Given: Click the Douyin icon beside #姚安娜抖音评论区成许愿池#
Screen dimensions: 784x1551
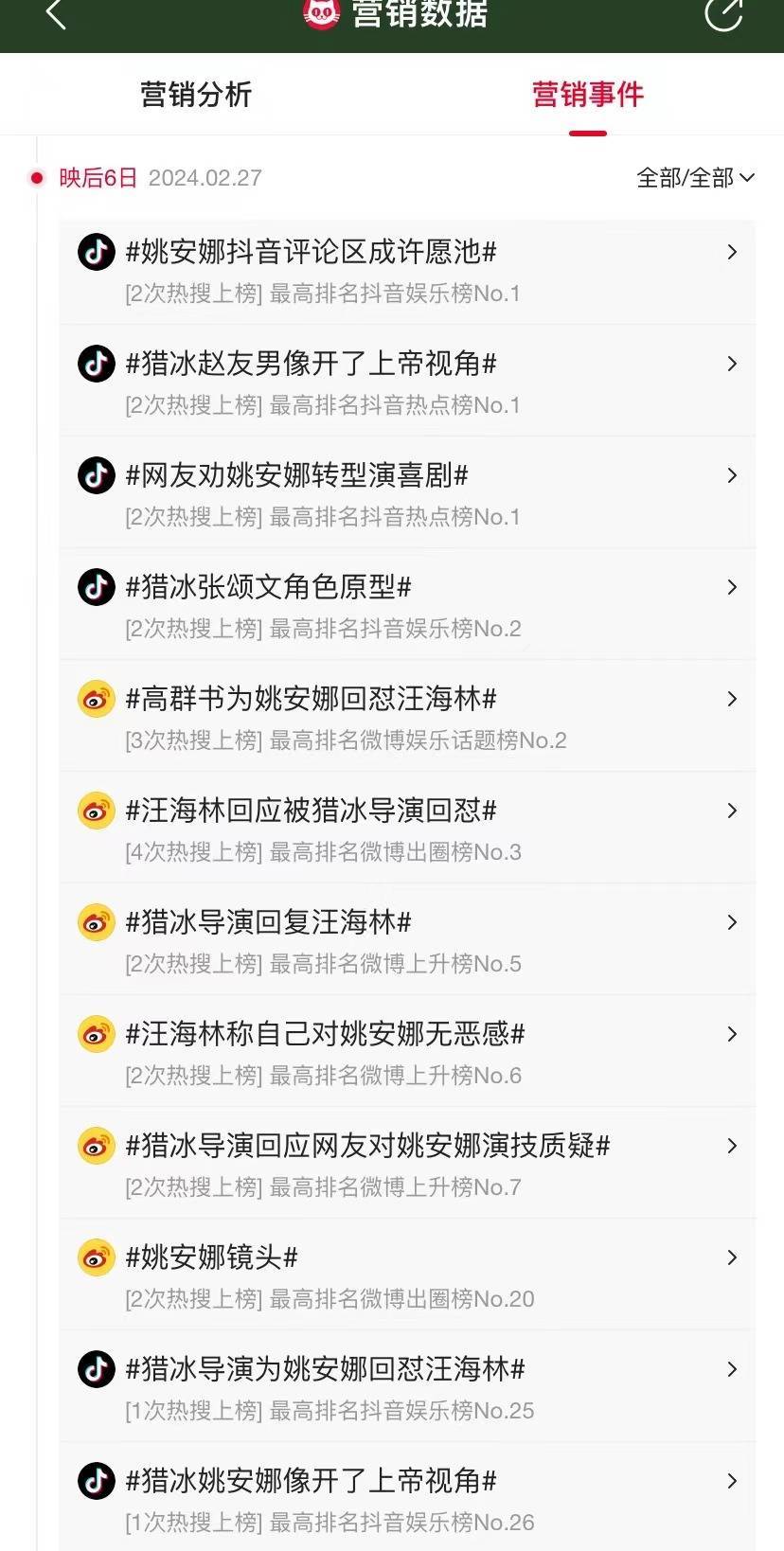Looking at the screenshot, I should tap(96, 252).
